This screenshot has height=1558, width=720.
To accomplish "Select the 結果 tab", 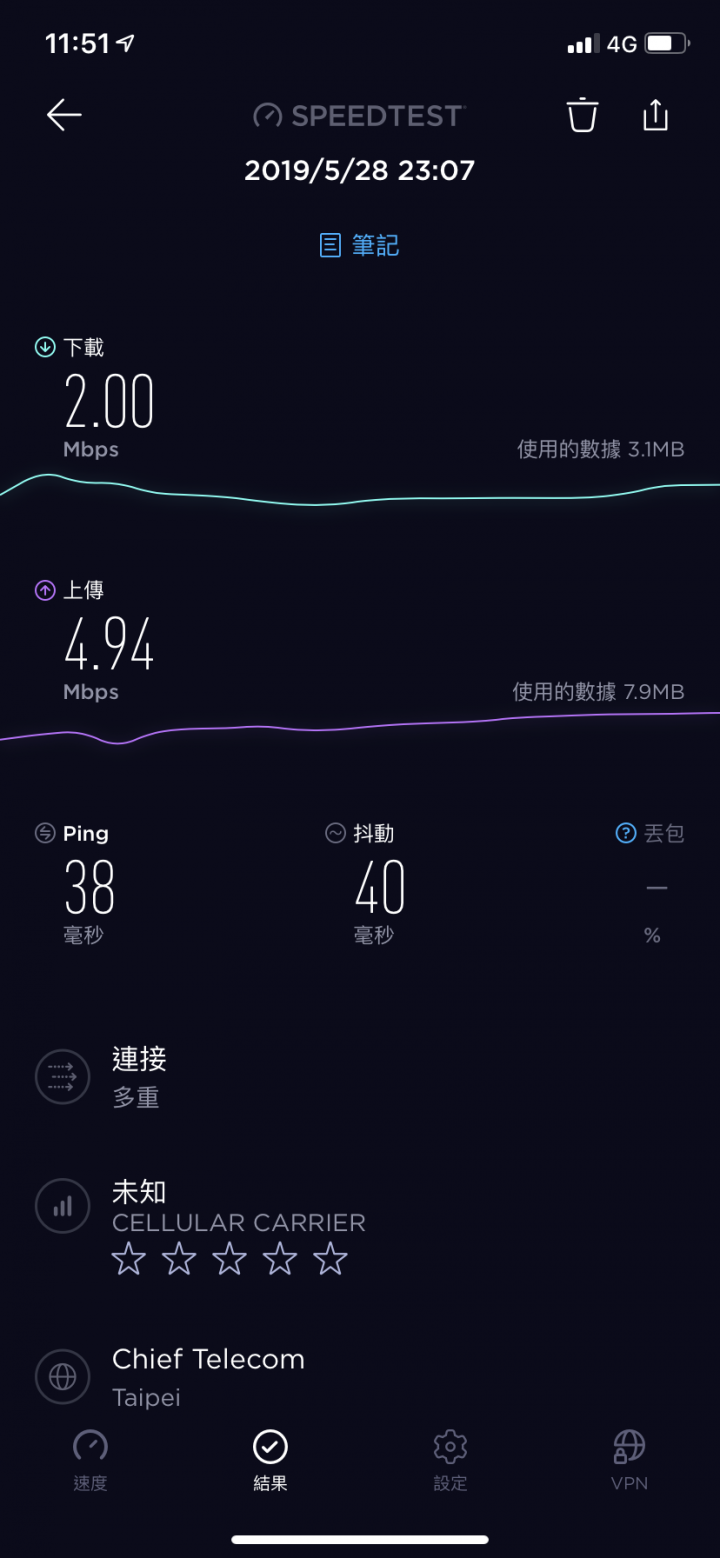I will click(270, 1460).
